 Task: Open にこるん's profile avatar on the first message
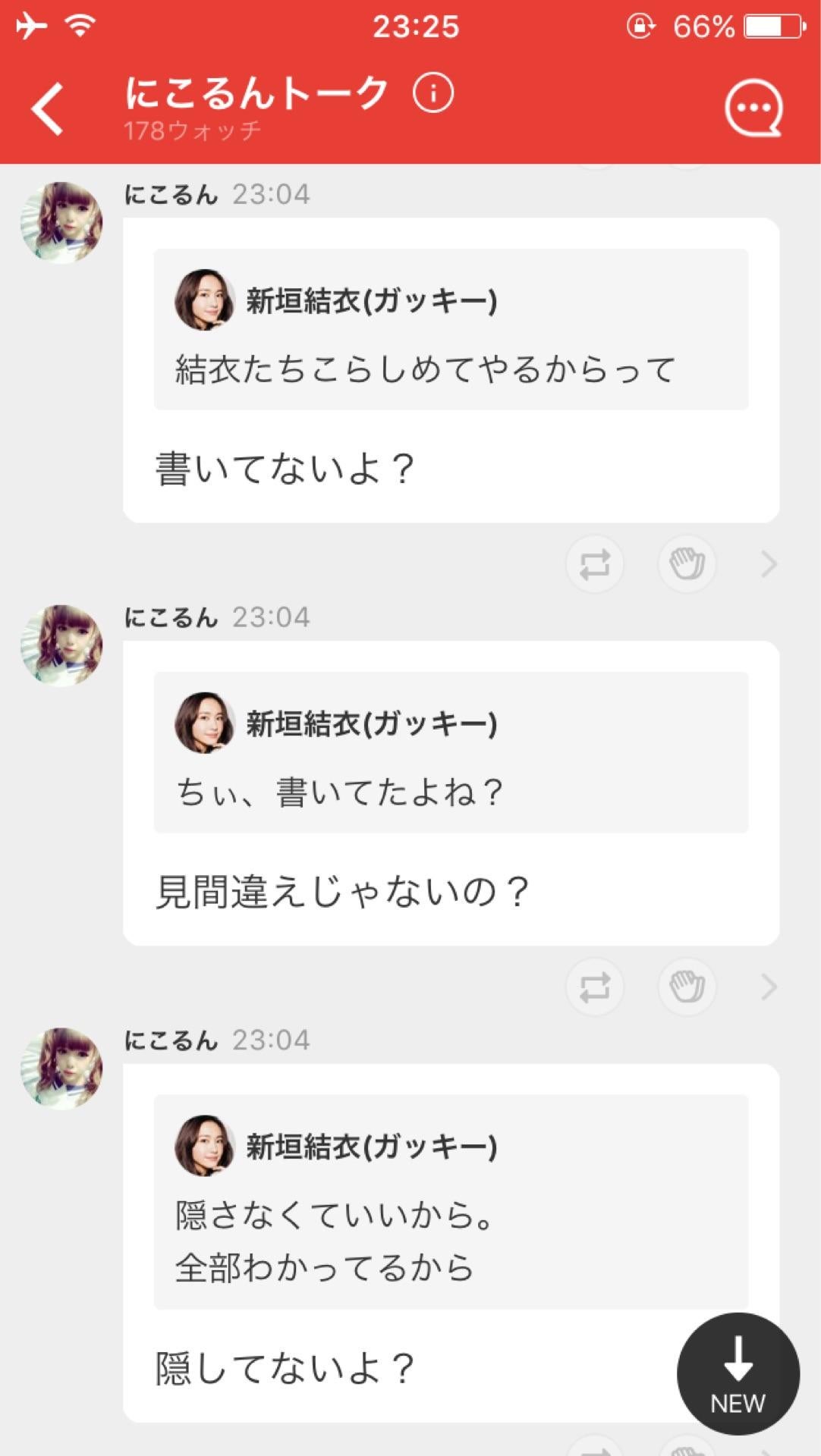[x=61, y=220]
